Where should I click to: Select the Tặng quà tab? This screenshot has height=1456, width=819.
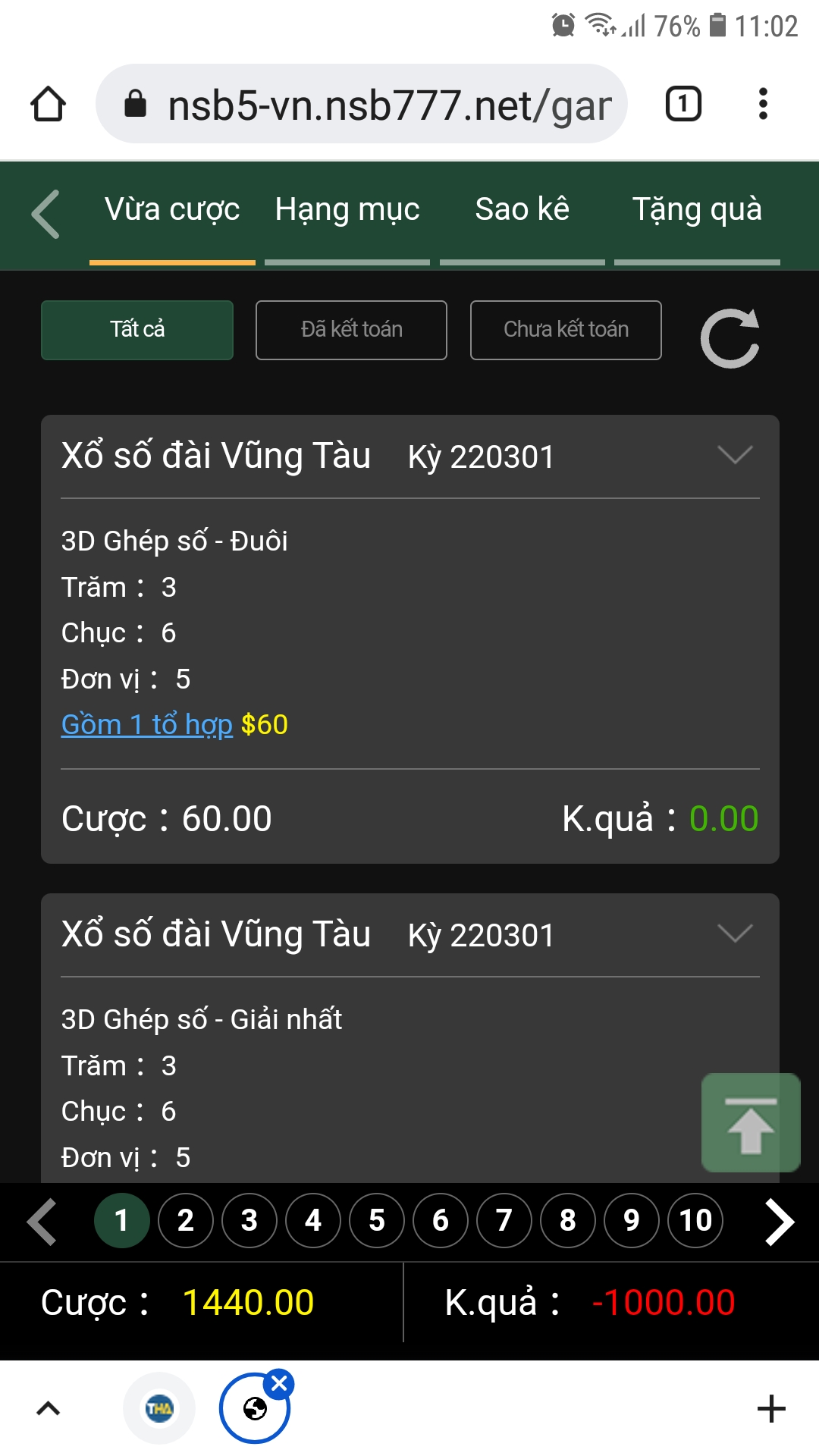(x=697, y=211)
